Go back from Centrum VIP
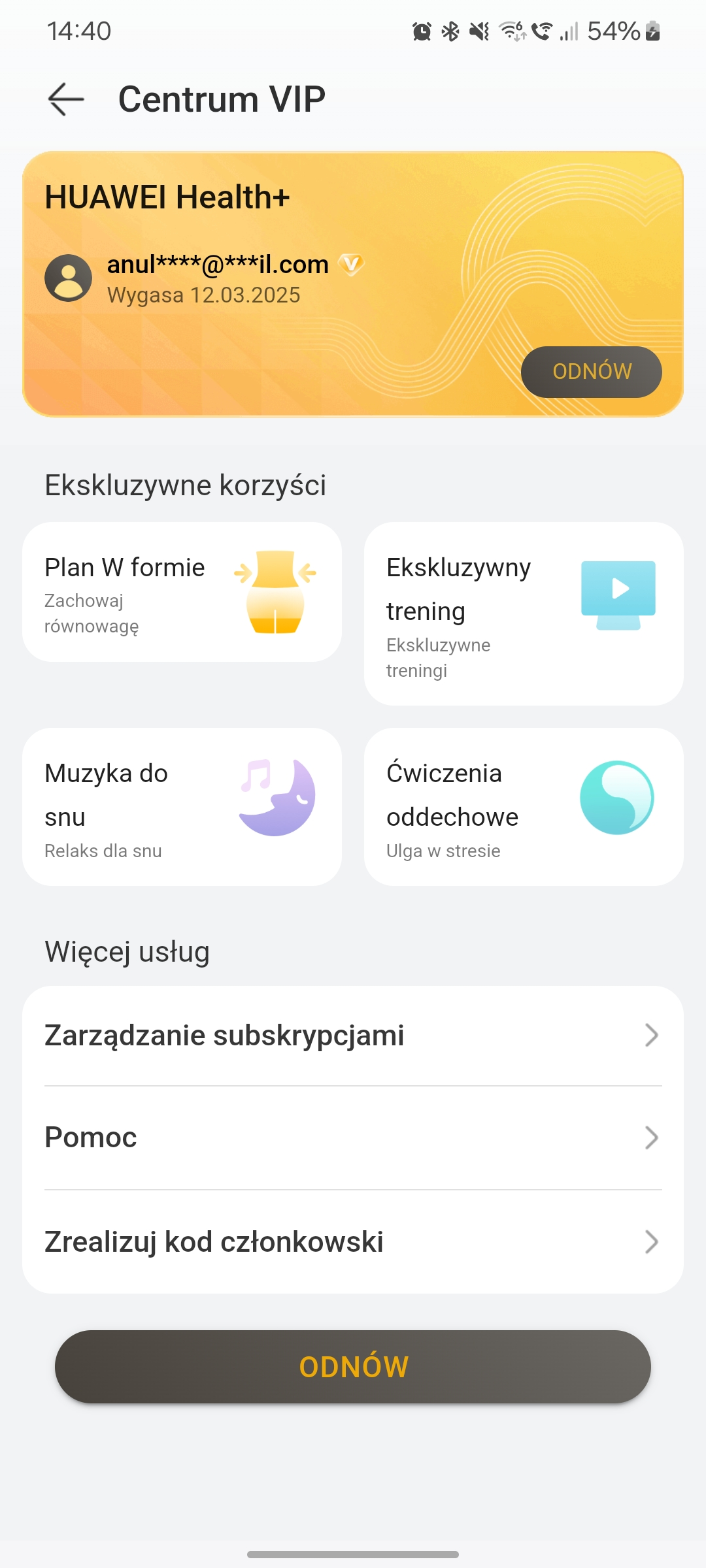The height and width of the screenshot is (1568, 706). click(66, 99)
